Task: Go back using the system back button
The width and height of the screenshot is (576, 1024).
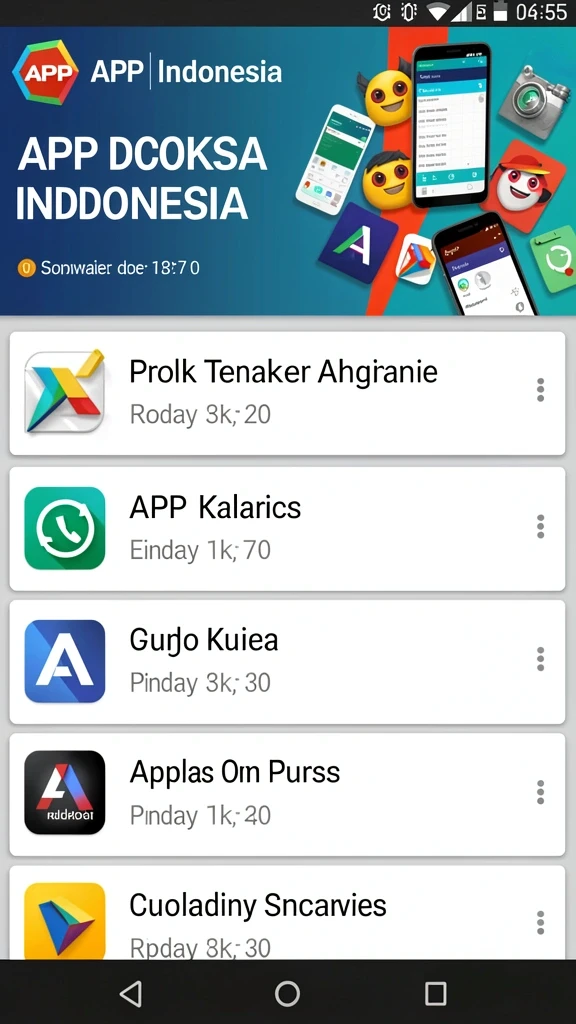Action: pos(131,993)
